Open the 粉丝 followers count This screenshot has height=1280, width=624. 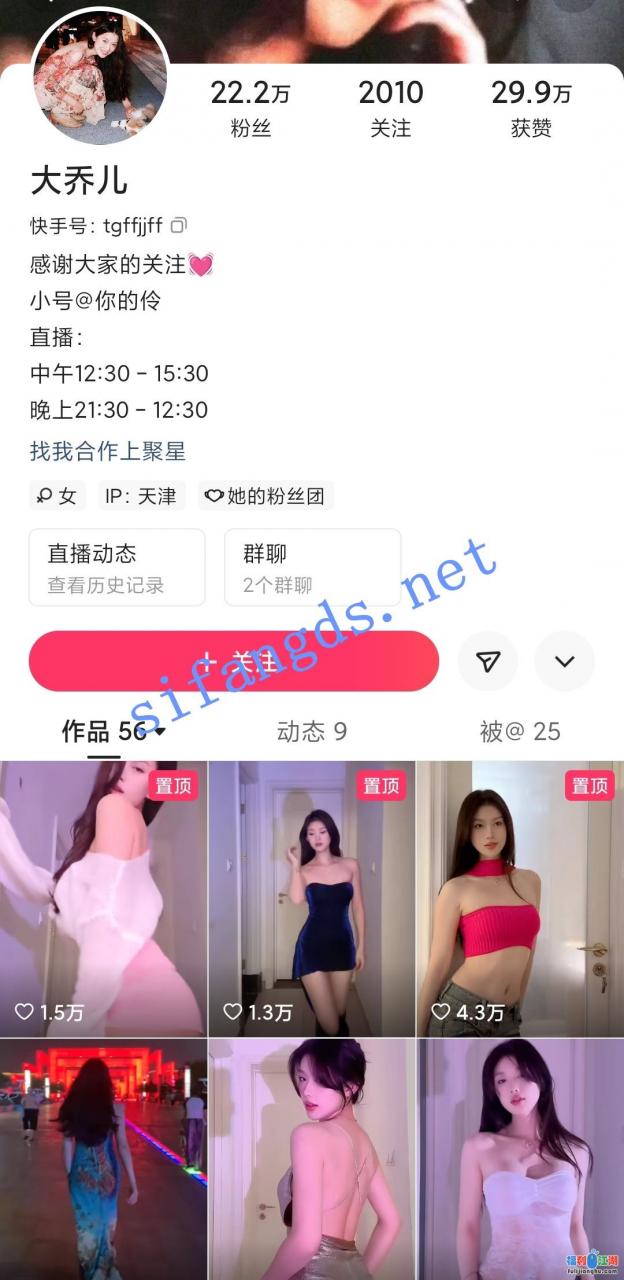249,108
